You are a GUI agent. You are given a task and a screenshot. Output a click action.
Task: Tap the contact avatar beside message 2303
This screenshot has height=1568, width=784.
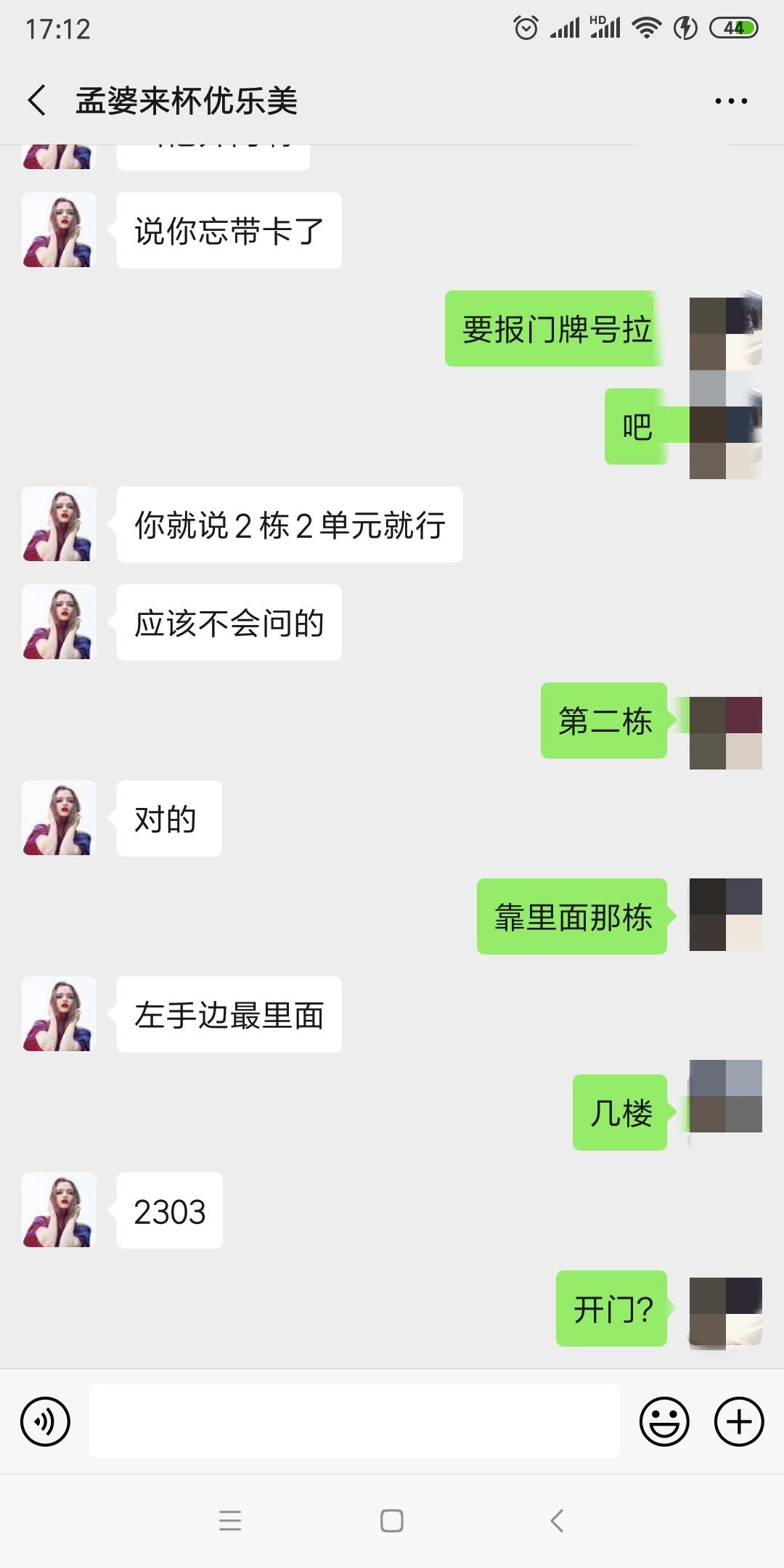[x=59, y=1210]
